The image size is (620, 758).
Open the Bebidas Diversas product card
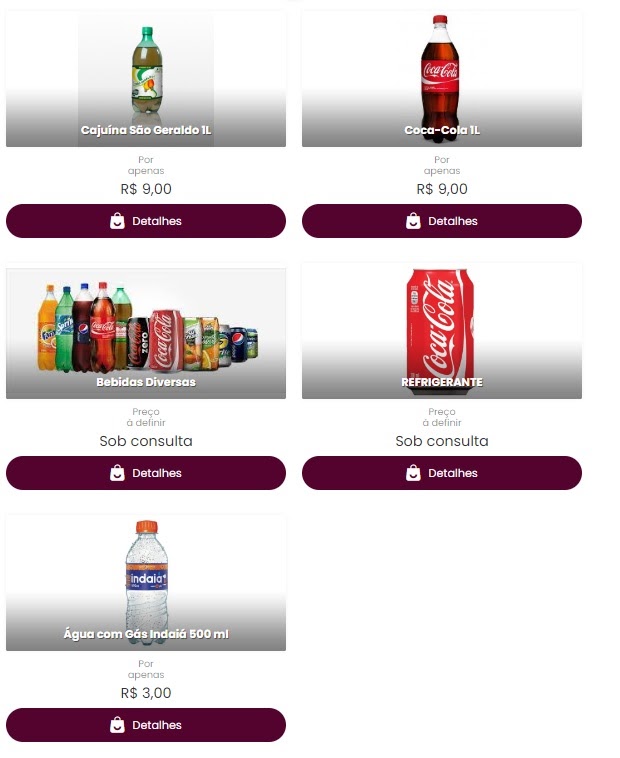pos(146,332)
